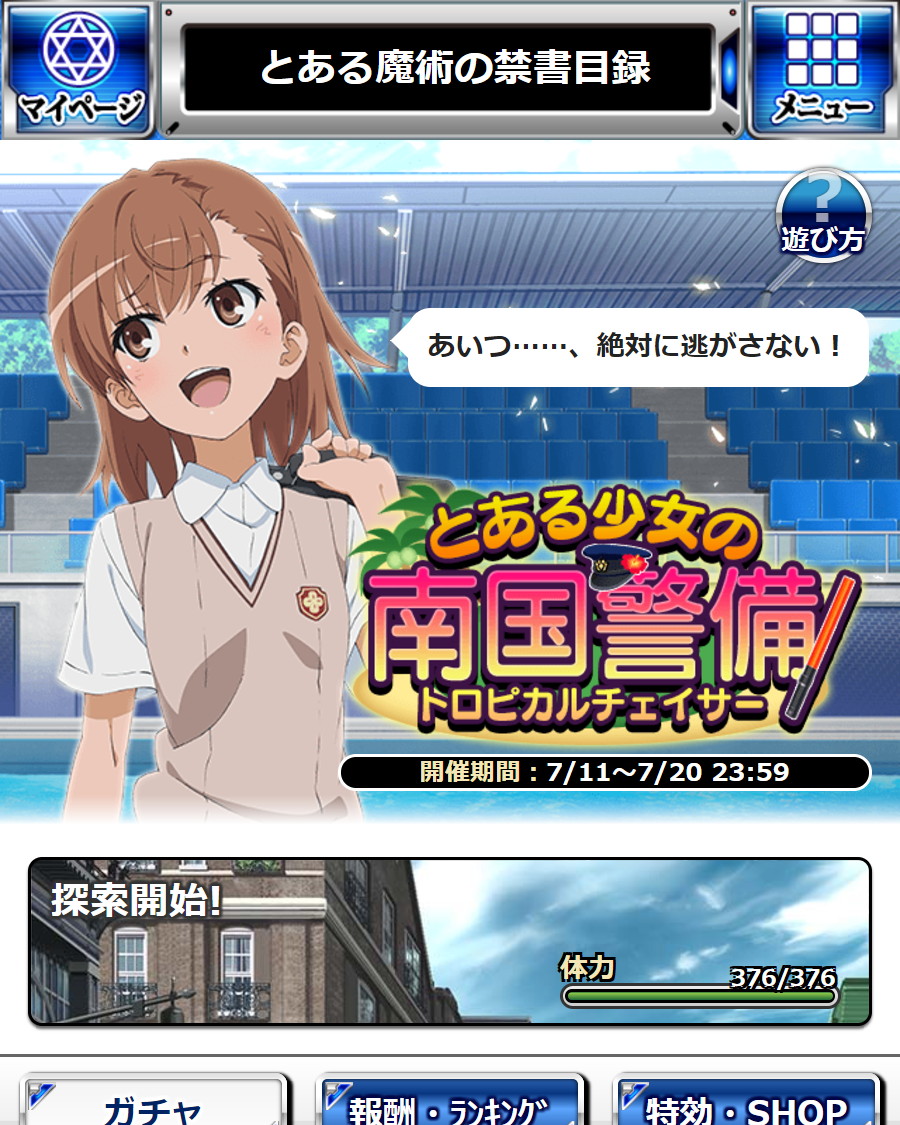Start exploring via the 探索開始! banner
Viewport: 900px width, 1125px height.
(x=450, y=941)
